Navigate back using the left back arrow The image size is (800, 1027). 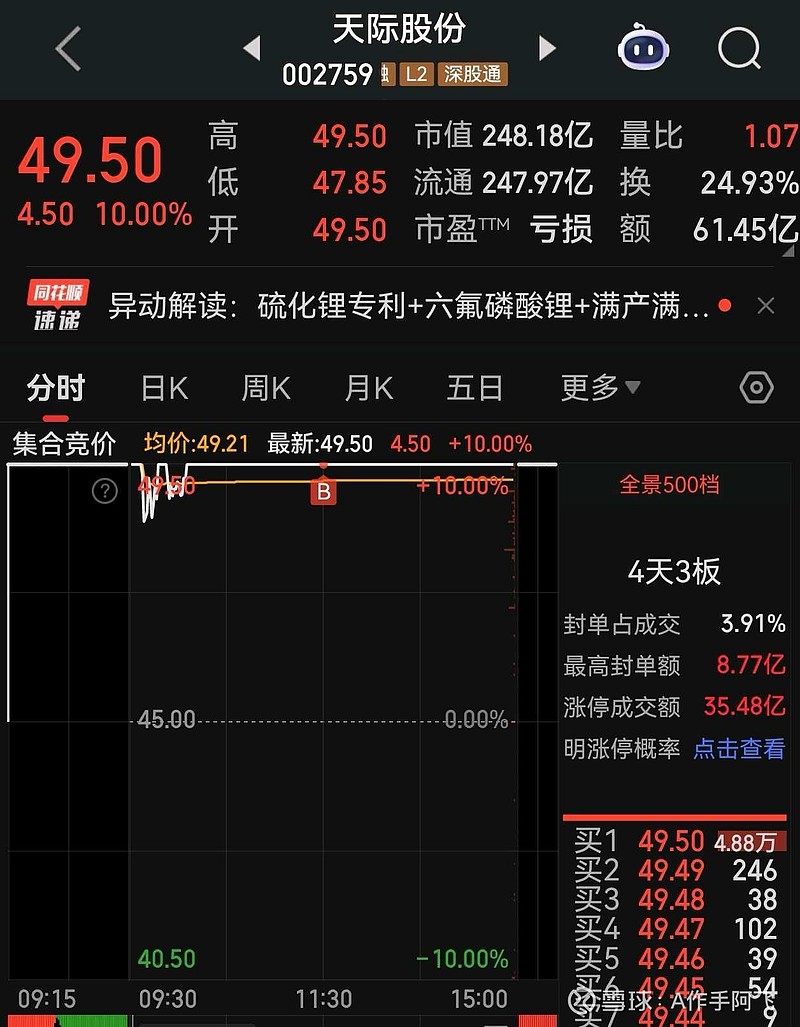click(66, 49)
